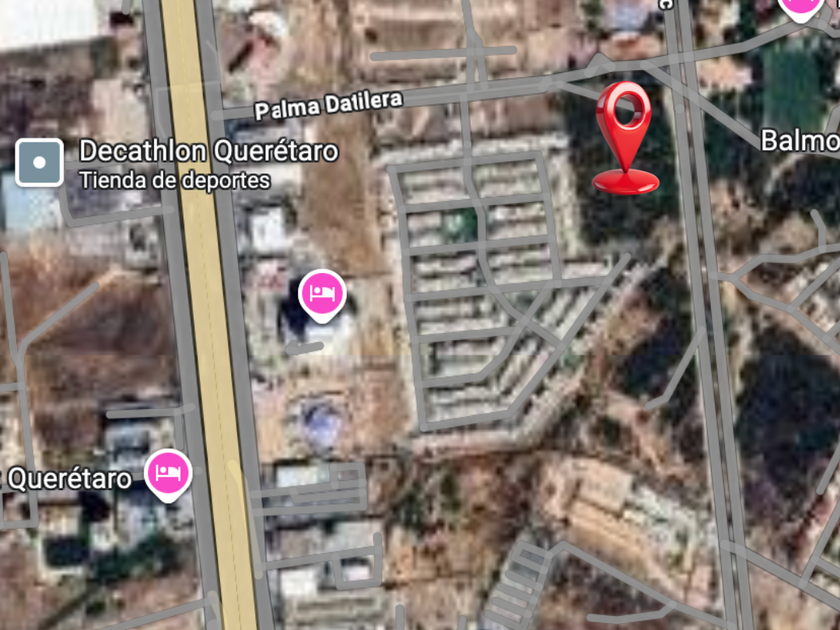
Task: Open the Decathlon Querétaro store marker
Action: 39,162
